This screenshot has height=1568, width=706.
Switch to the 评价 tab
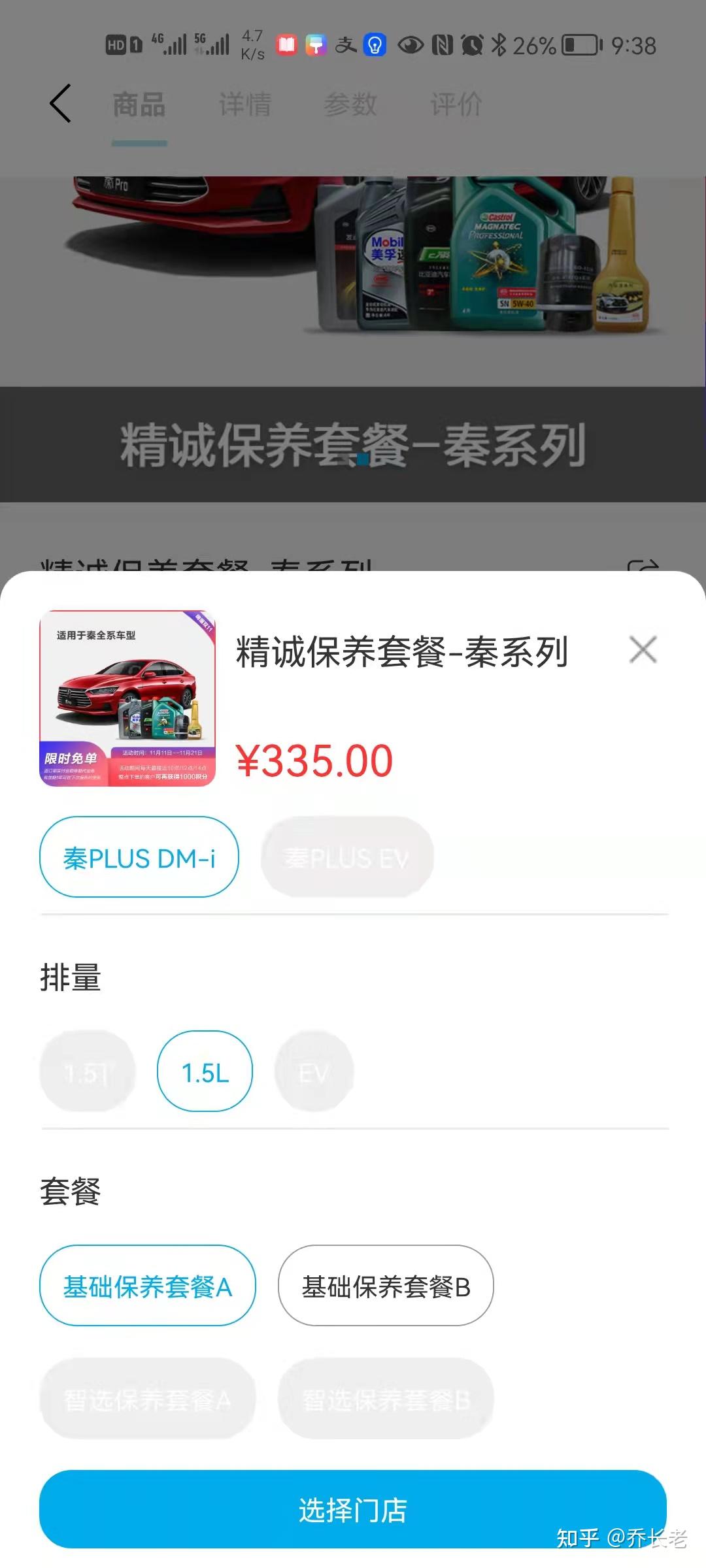tap(456, 103)
